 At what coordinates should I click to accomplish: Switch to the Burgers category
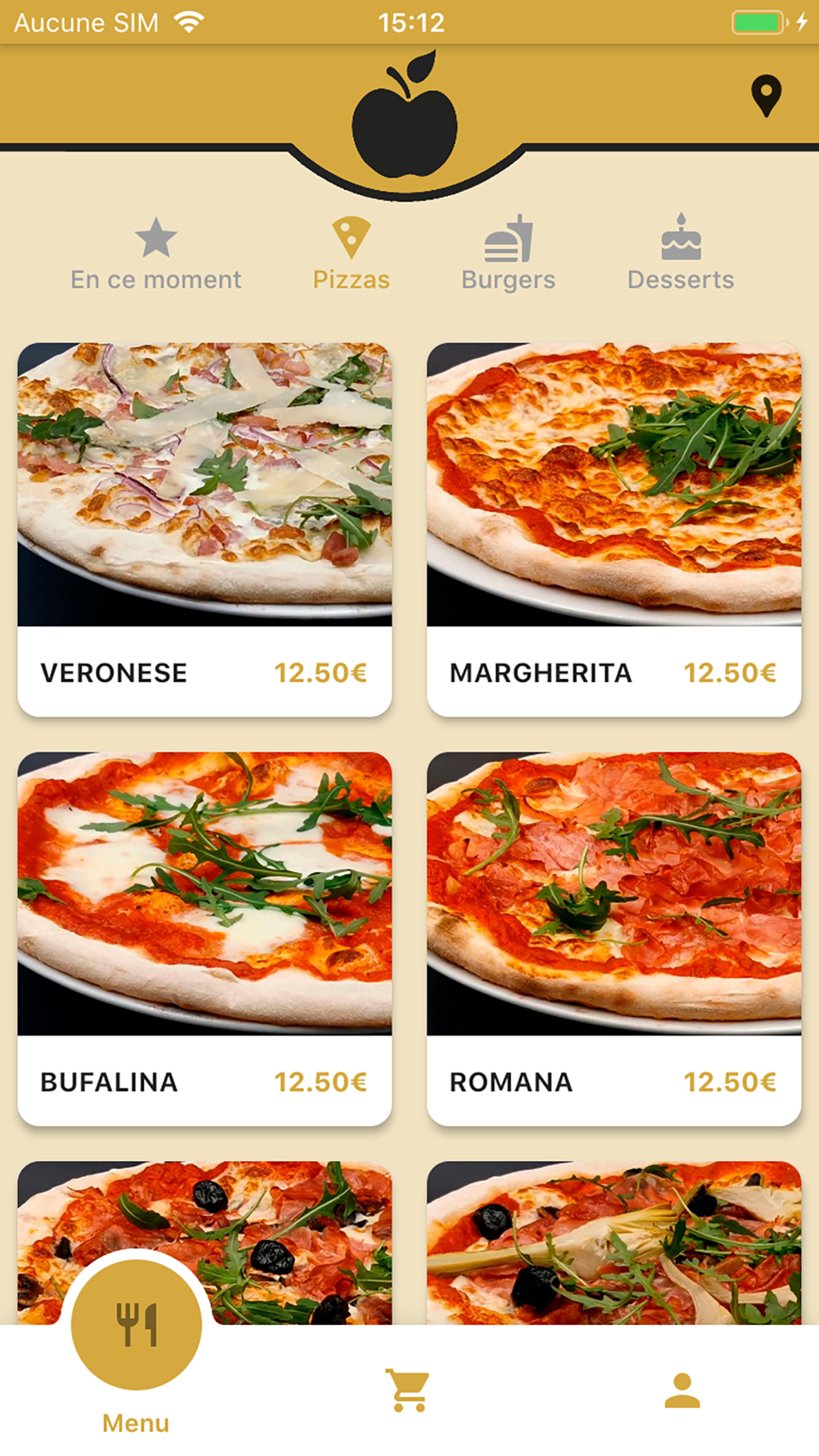508,255
